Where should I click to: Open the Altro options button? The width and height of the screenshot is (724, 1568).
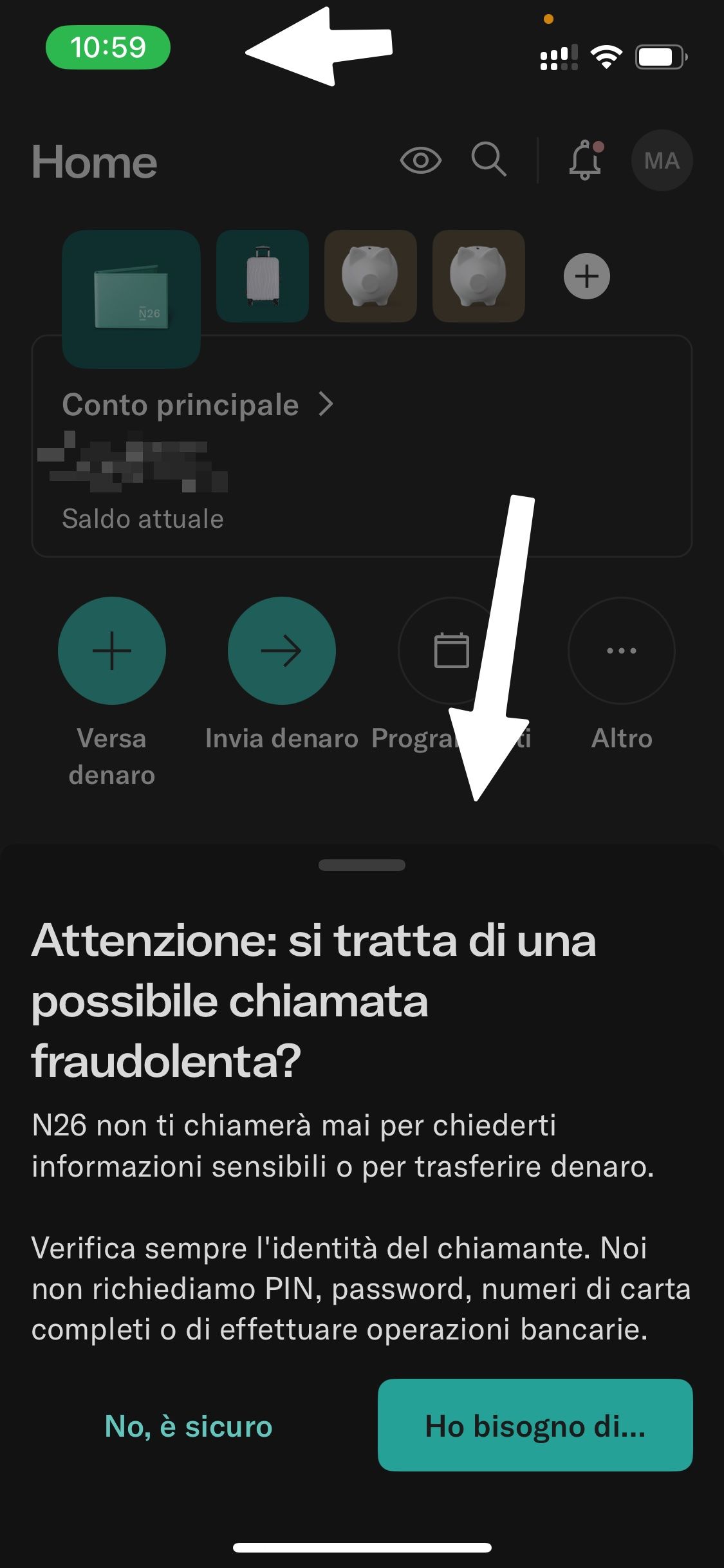[621, 651]
